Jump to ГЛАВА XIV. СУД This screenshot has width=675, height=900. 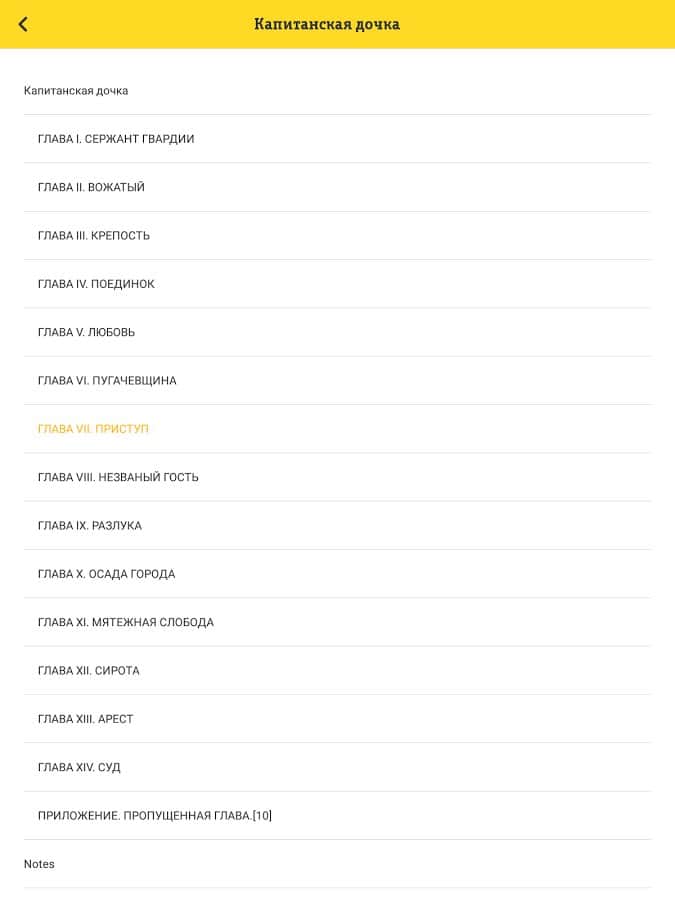(79, 767)
